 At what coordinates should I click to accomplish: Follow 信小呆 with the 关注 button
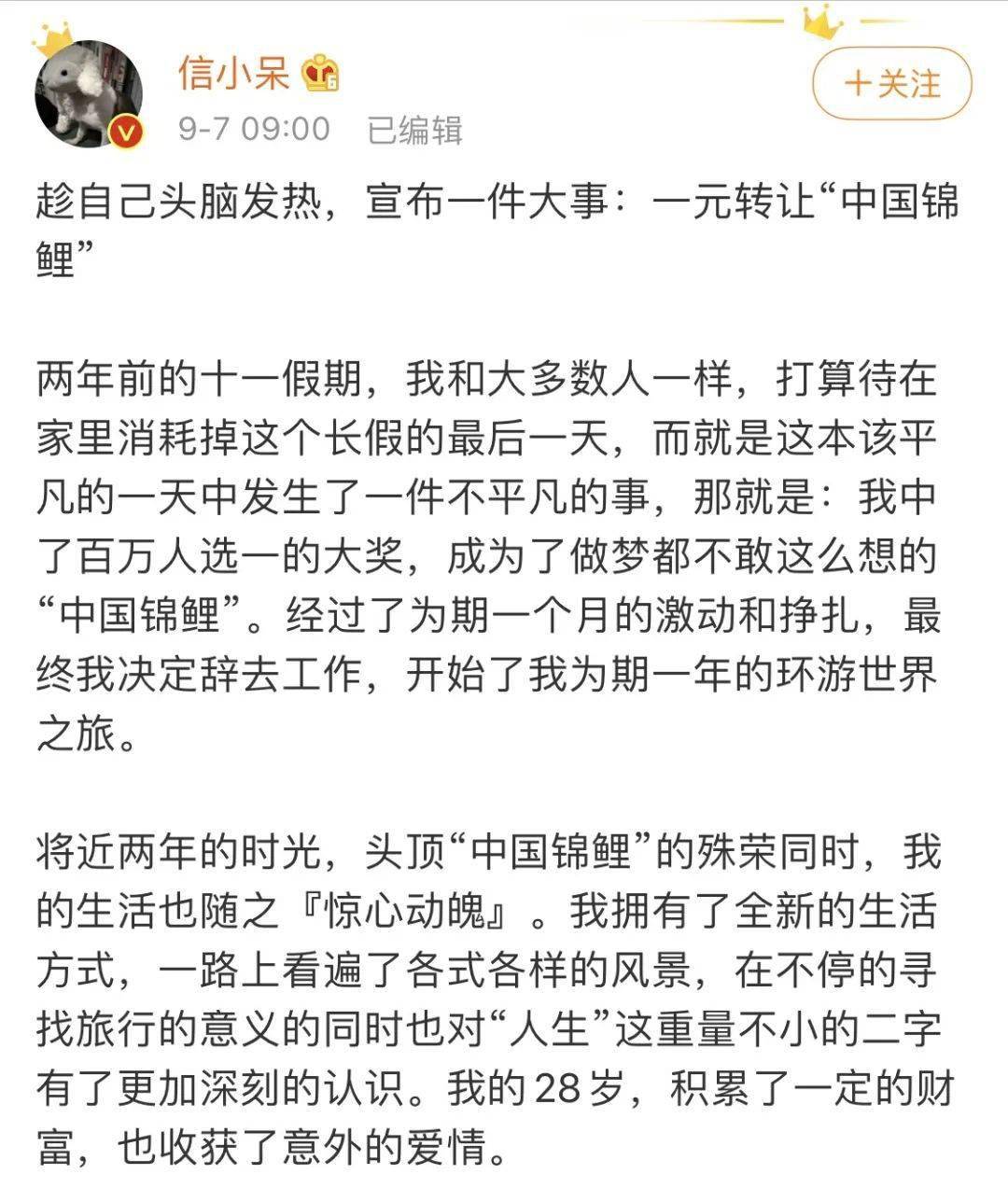(x=891, y=84)
